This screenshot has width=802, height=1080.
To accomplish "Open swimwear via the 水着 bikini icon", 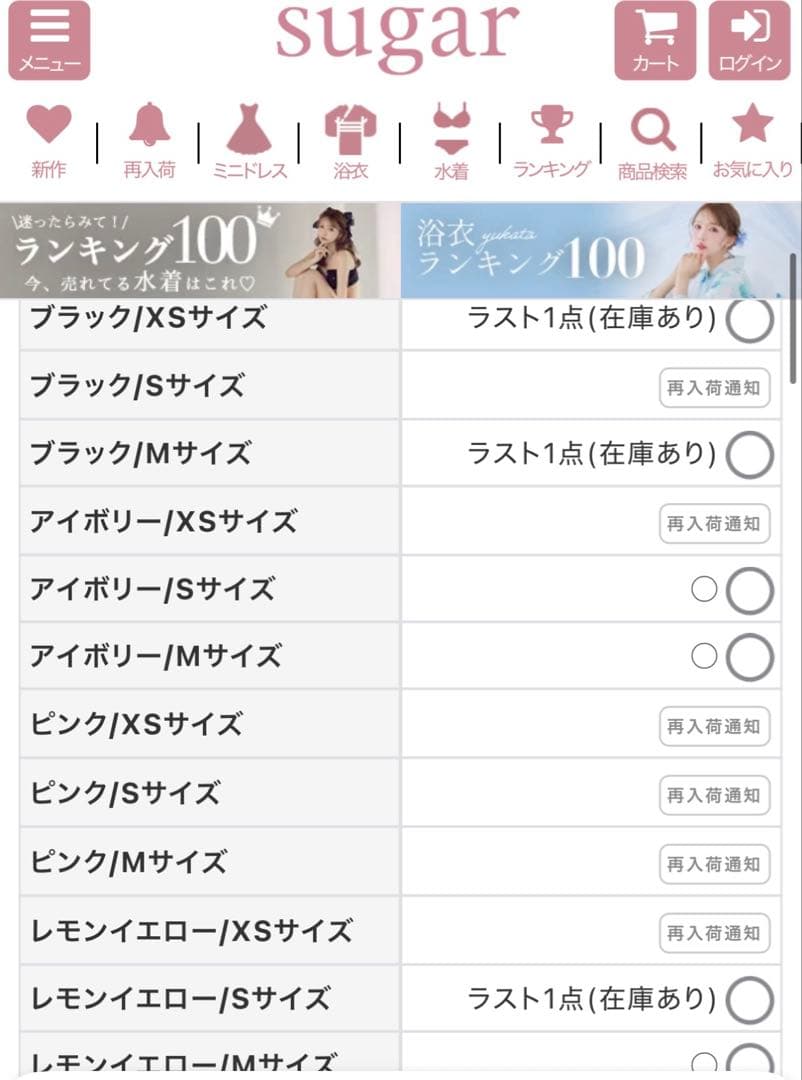I will [452, 130].
